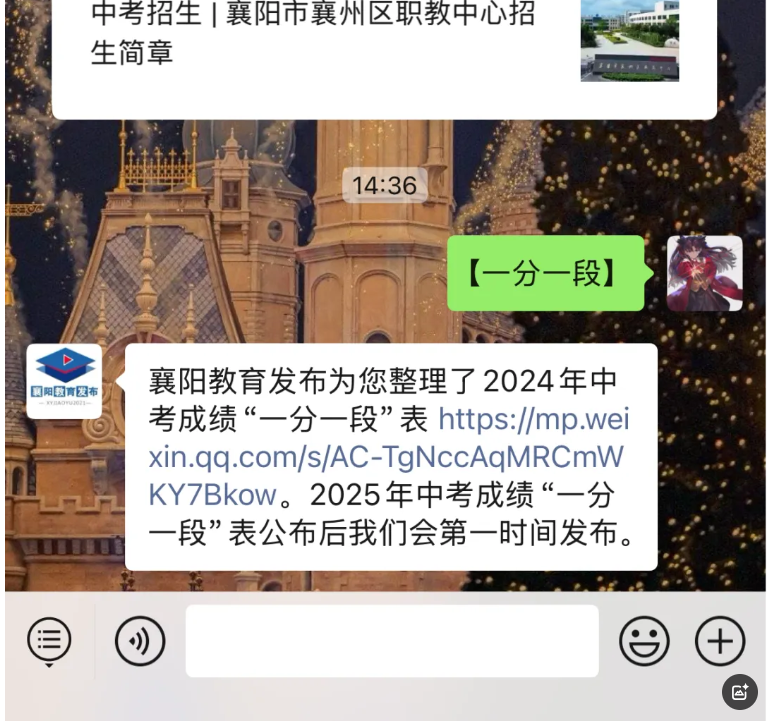Open my own profile avatar
Screen dimensions: 779x721
[704, 273]
